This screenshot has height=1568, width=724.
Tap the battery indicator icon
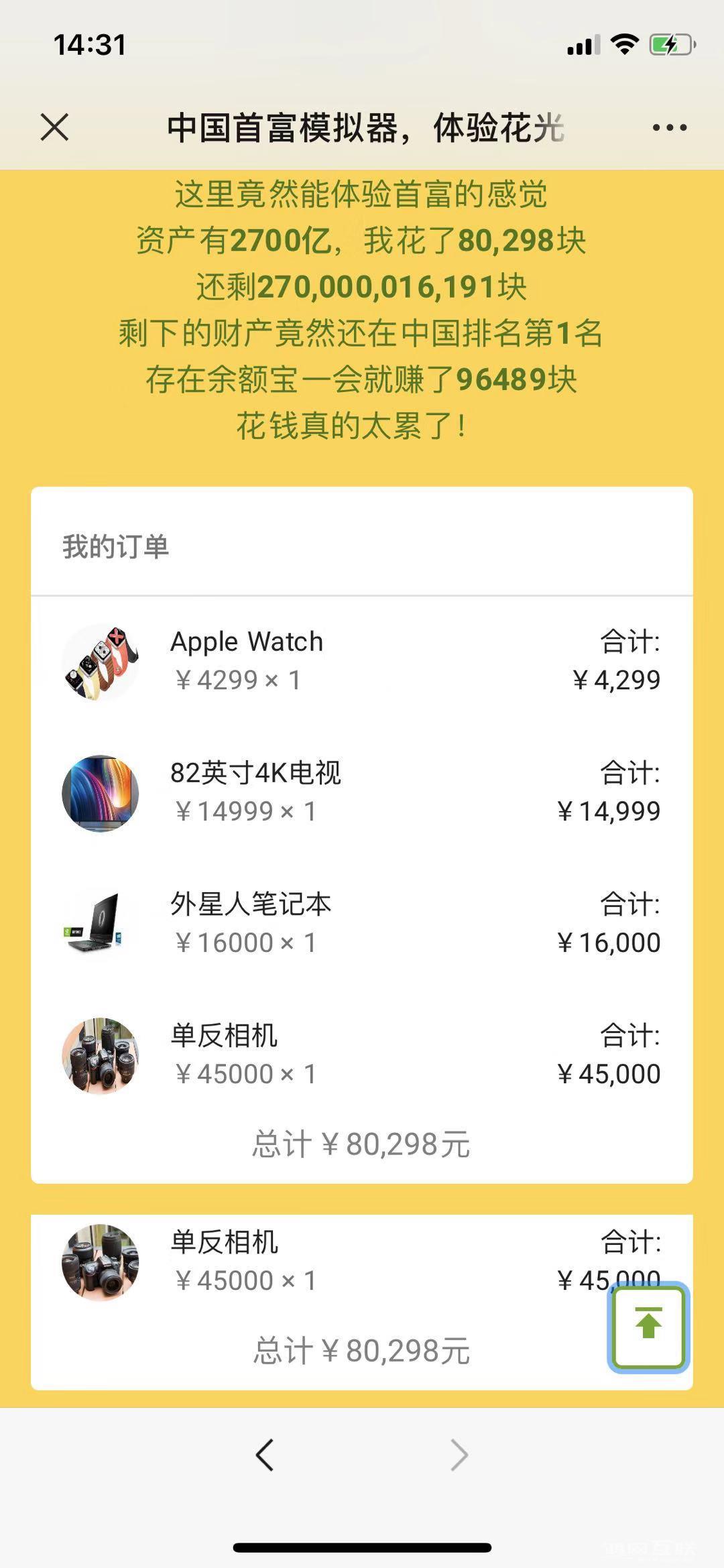coord(668,44)
